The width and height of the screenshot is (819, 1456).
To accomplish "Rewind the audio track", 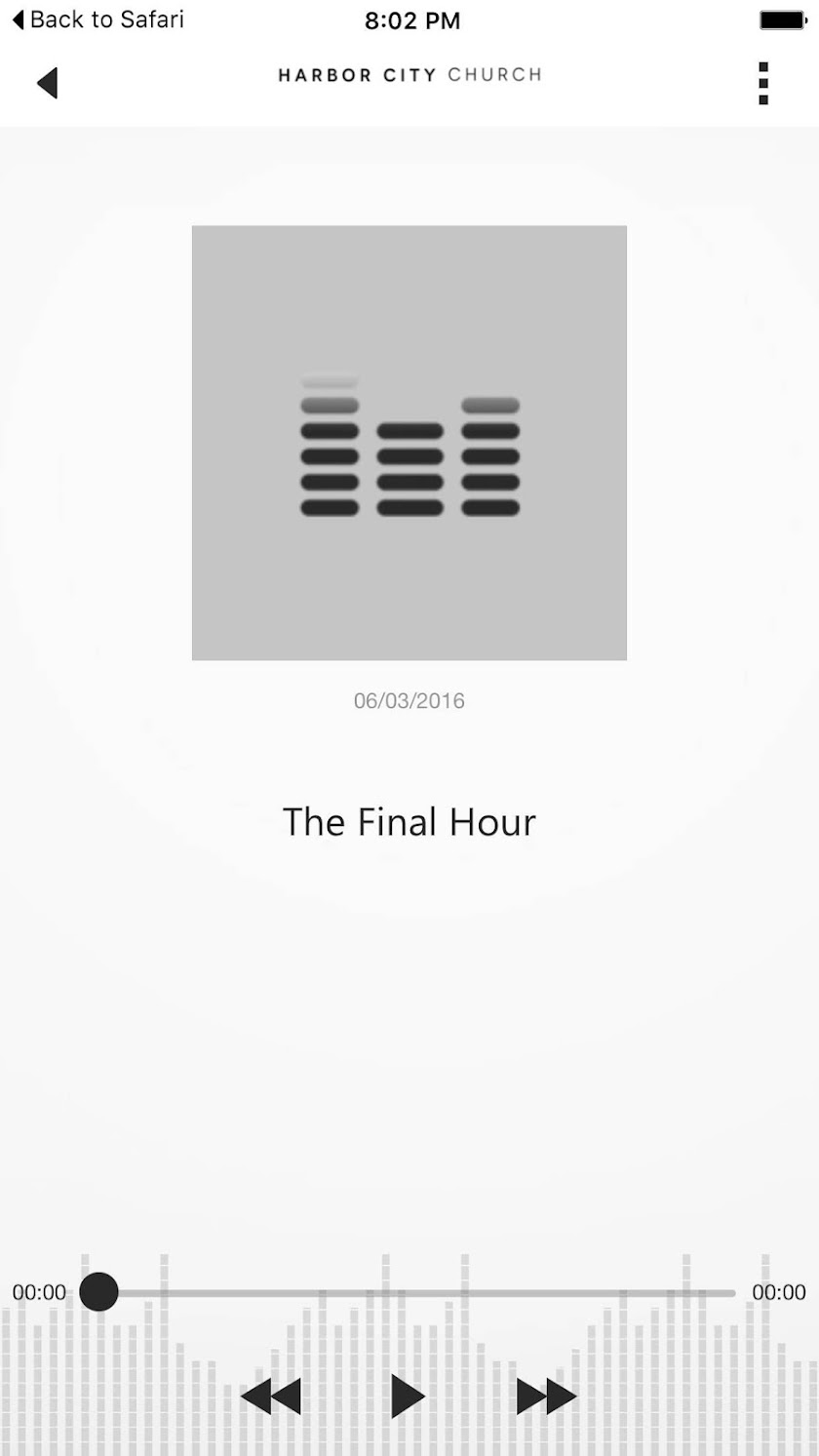I will click(271, 1396).
